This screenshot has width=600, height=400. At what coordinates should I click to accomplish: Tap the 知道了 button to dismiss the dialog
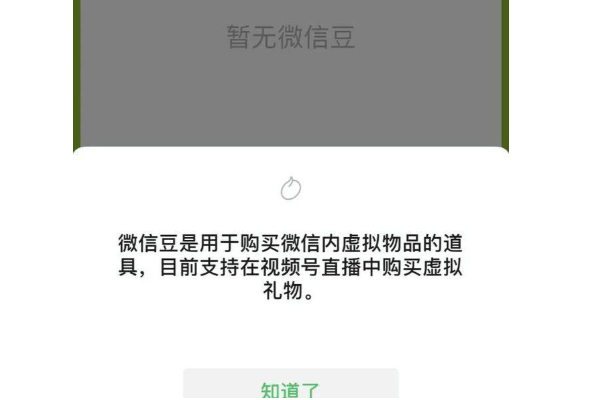(291, 387)
